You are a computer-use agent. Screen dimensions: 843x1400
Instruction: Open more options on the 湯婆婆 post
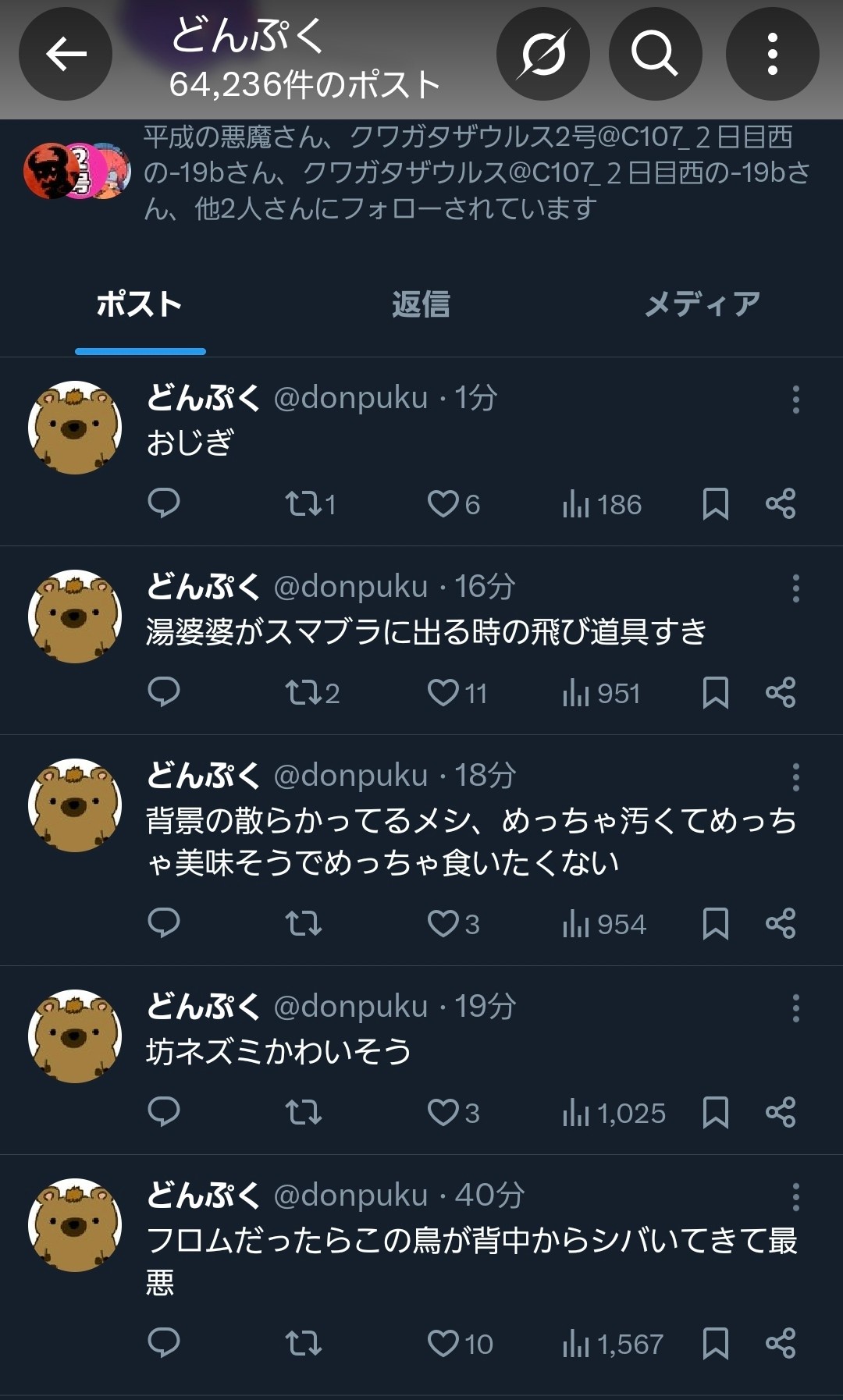(795, 588)
